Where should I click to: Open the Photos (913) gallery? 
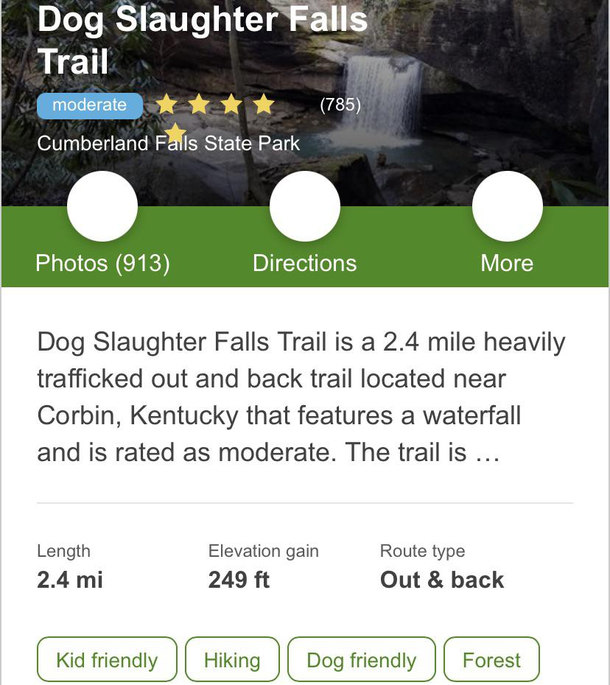click(102, 207)
